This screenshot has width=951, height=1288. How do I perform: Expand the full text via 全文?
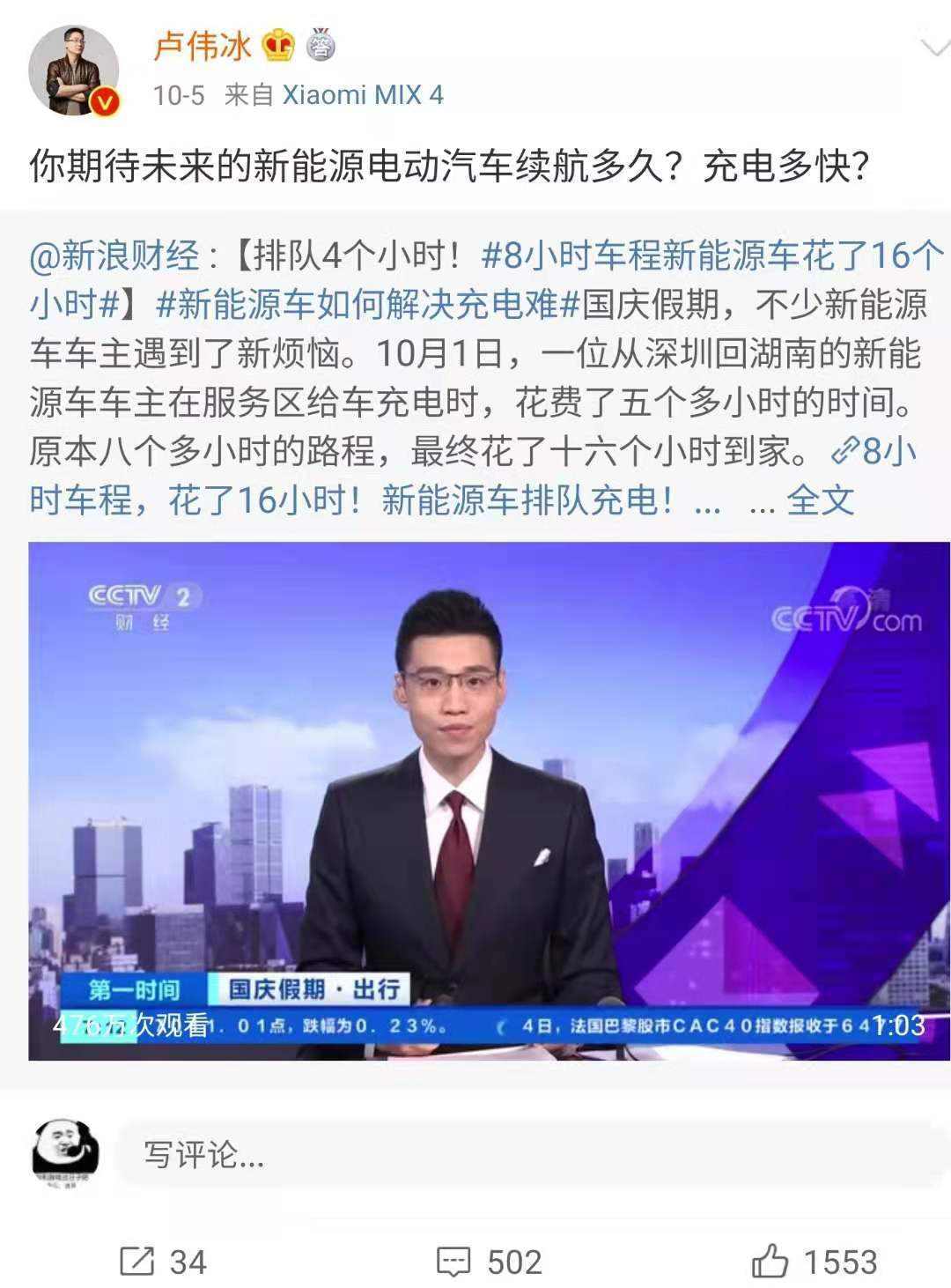point(819,500)
